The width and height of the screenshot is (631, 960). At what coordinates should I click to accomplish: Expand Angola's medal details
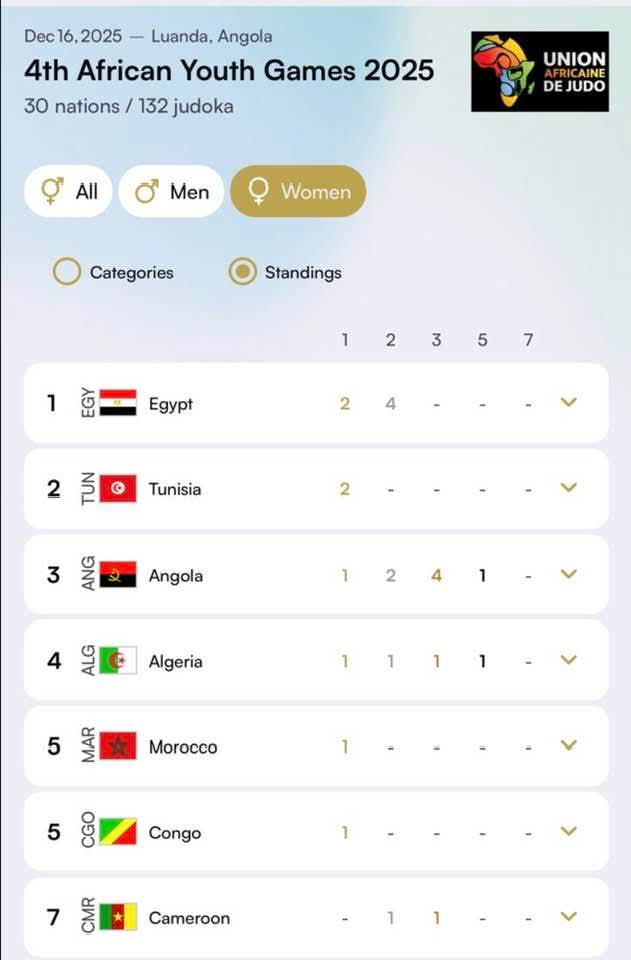pos(569,574)
